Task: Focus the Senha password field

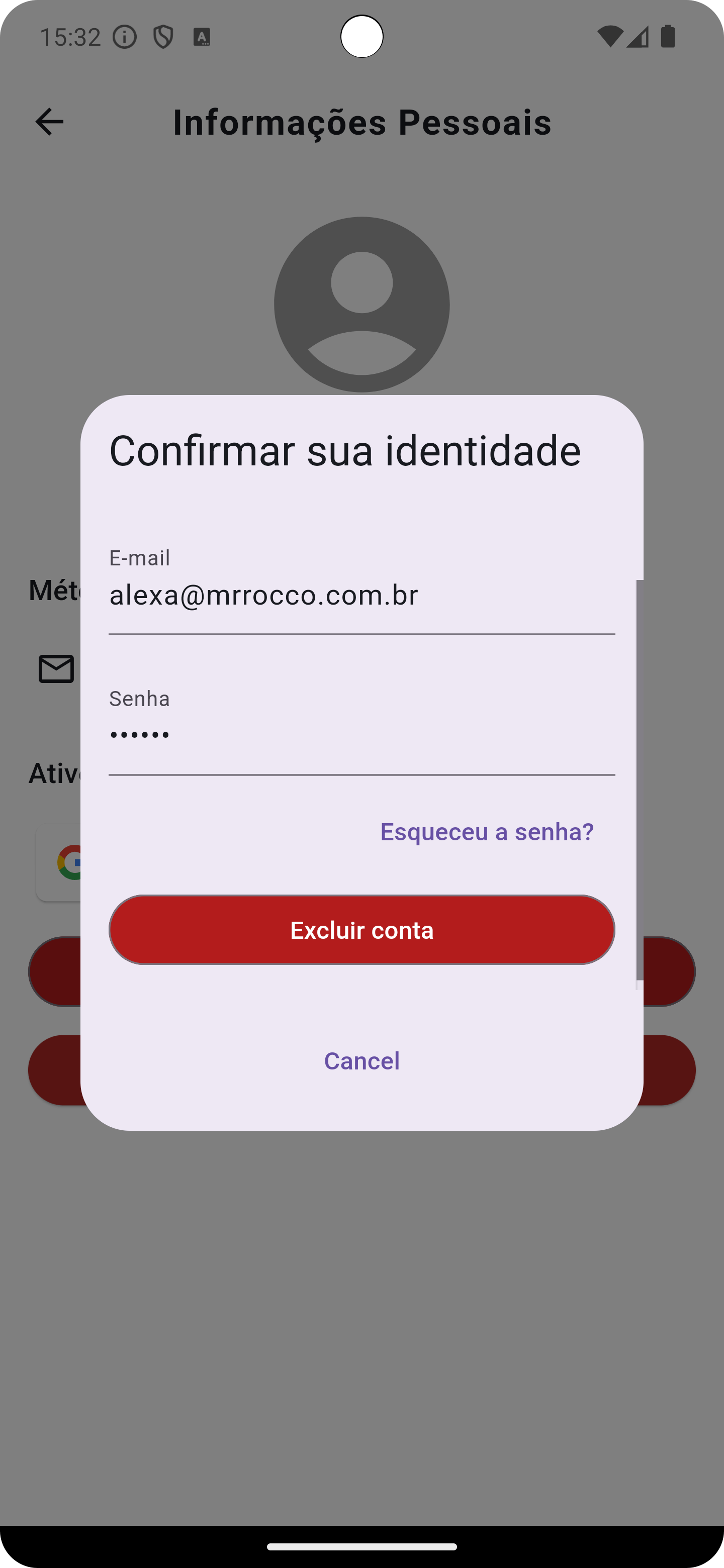Action: coord(361,728)
